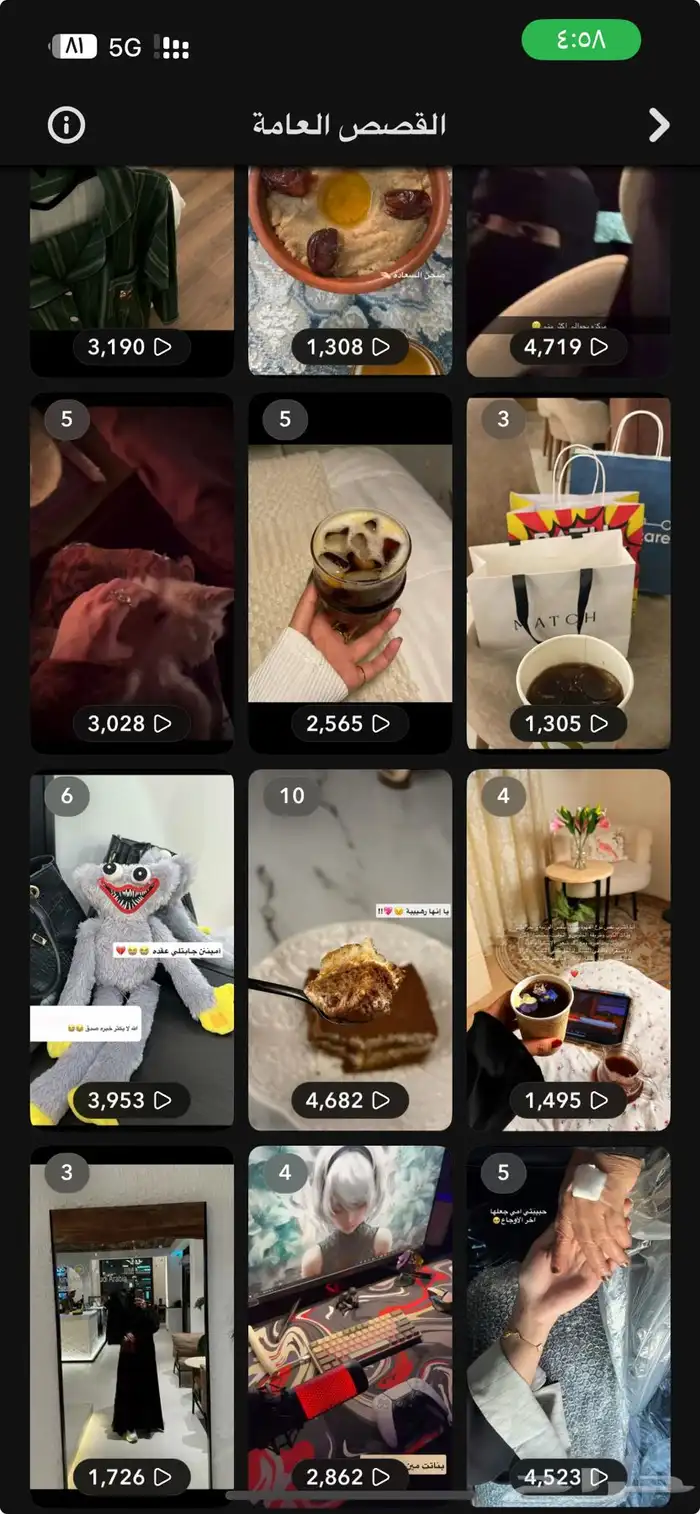Viewport: 700px width, 1514px height.
Task: Go back using the header arrow
Action: 658,125
